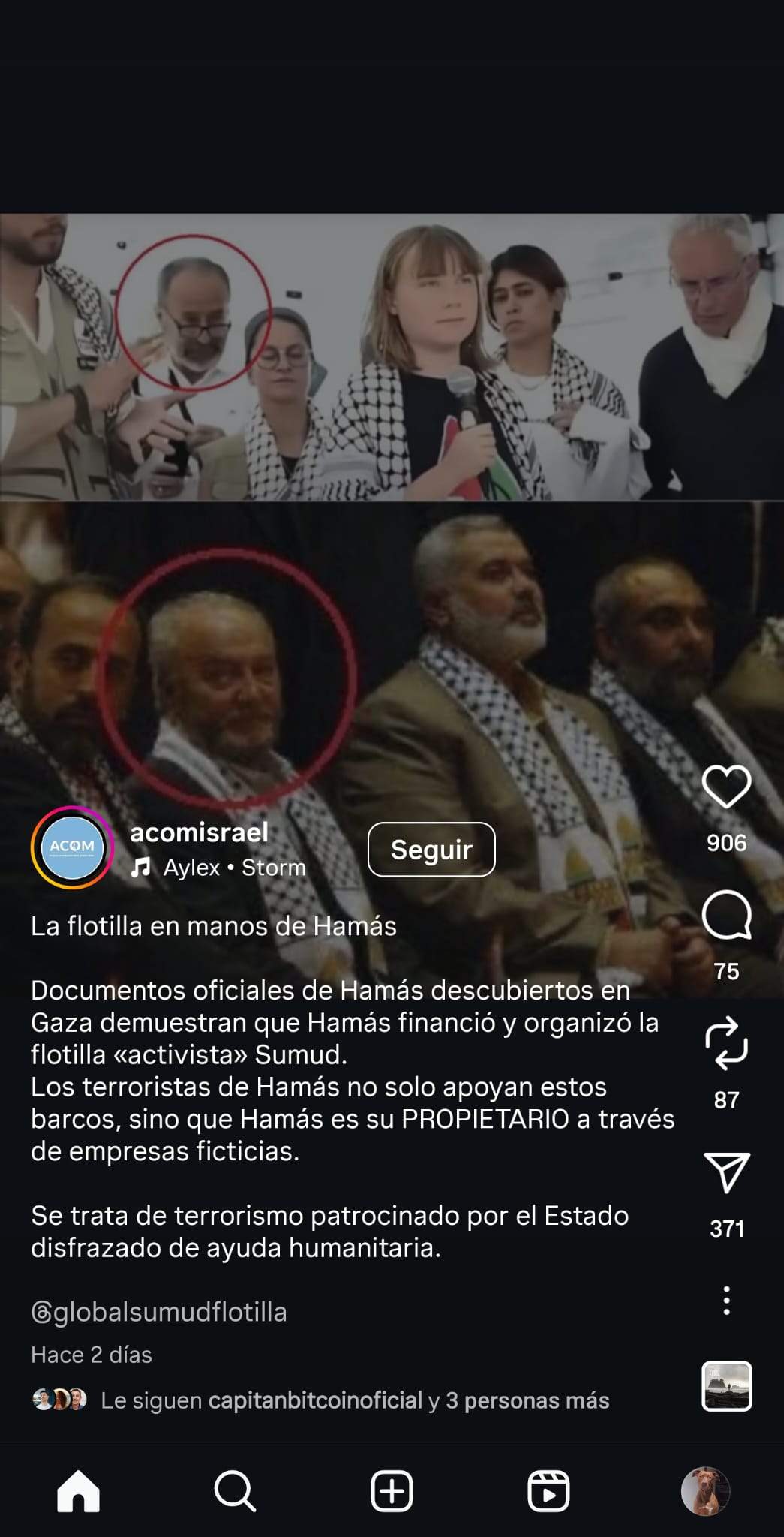Image resolution: width=784 pixels, height=1537 pixels.
Task: Repost this reel
Action: [726, 1043]
